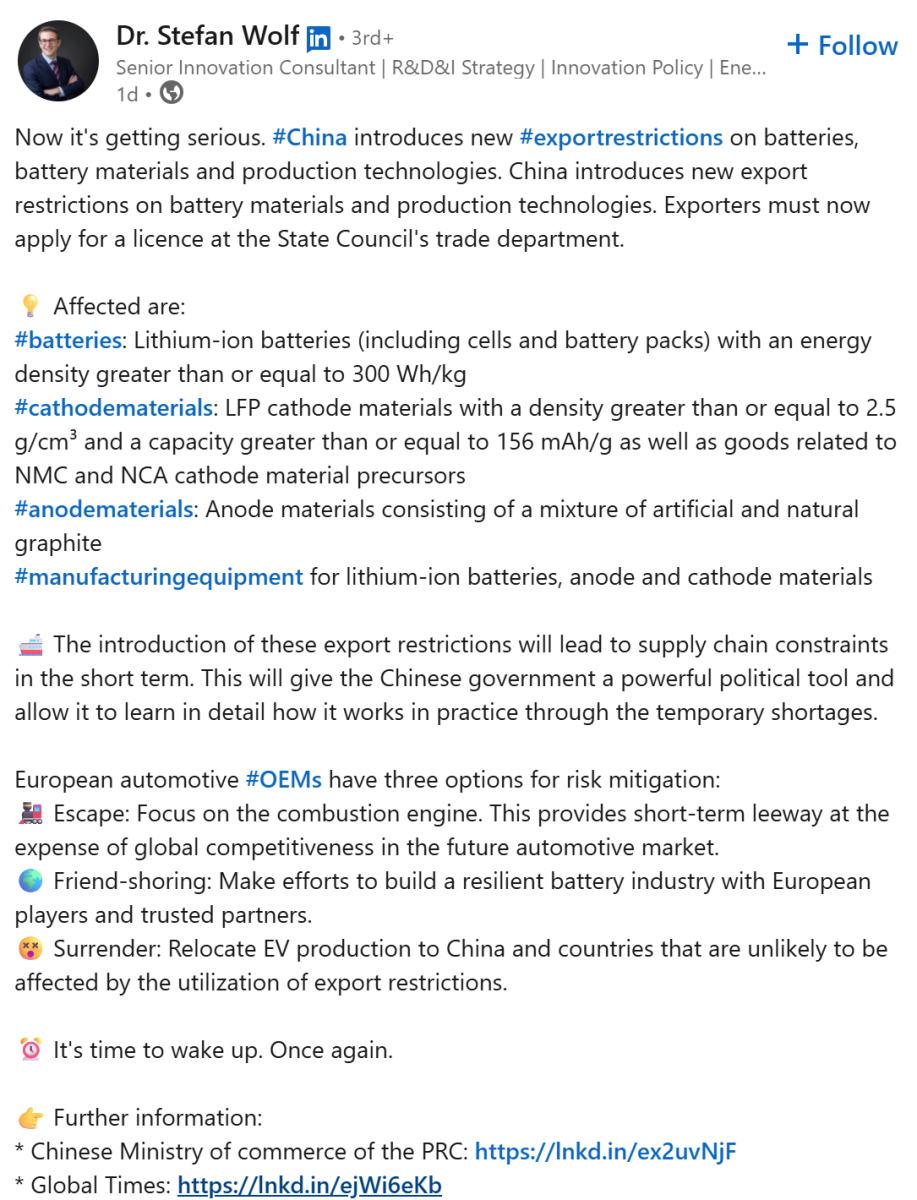917x1200 pixels.
Task: Open the Global Times link
Action: click(x=309, y=1185)
